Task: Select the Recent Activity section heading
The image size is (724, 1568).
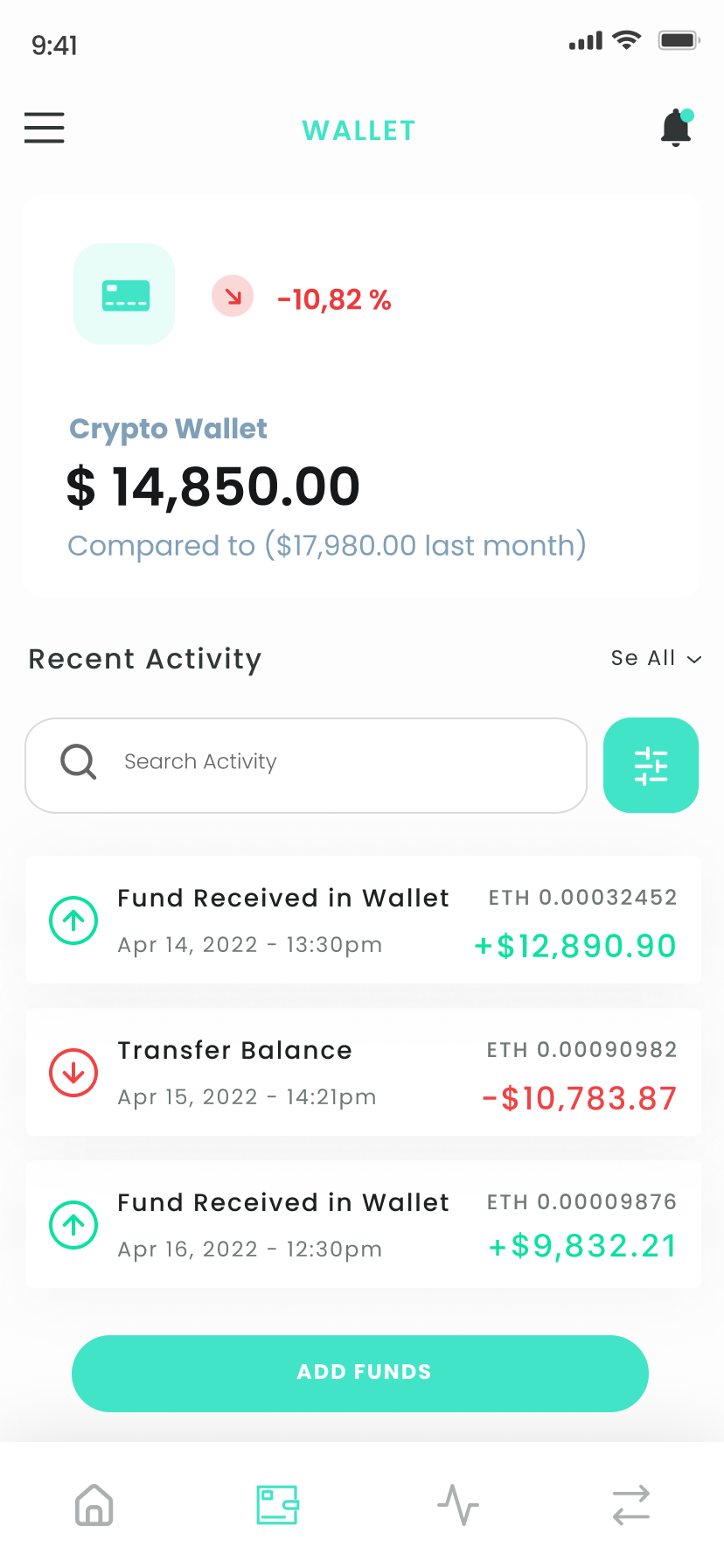Action: 144,659
